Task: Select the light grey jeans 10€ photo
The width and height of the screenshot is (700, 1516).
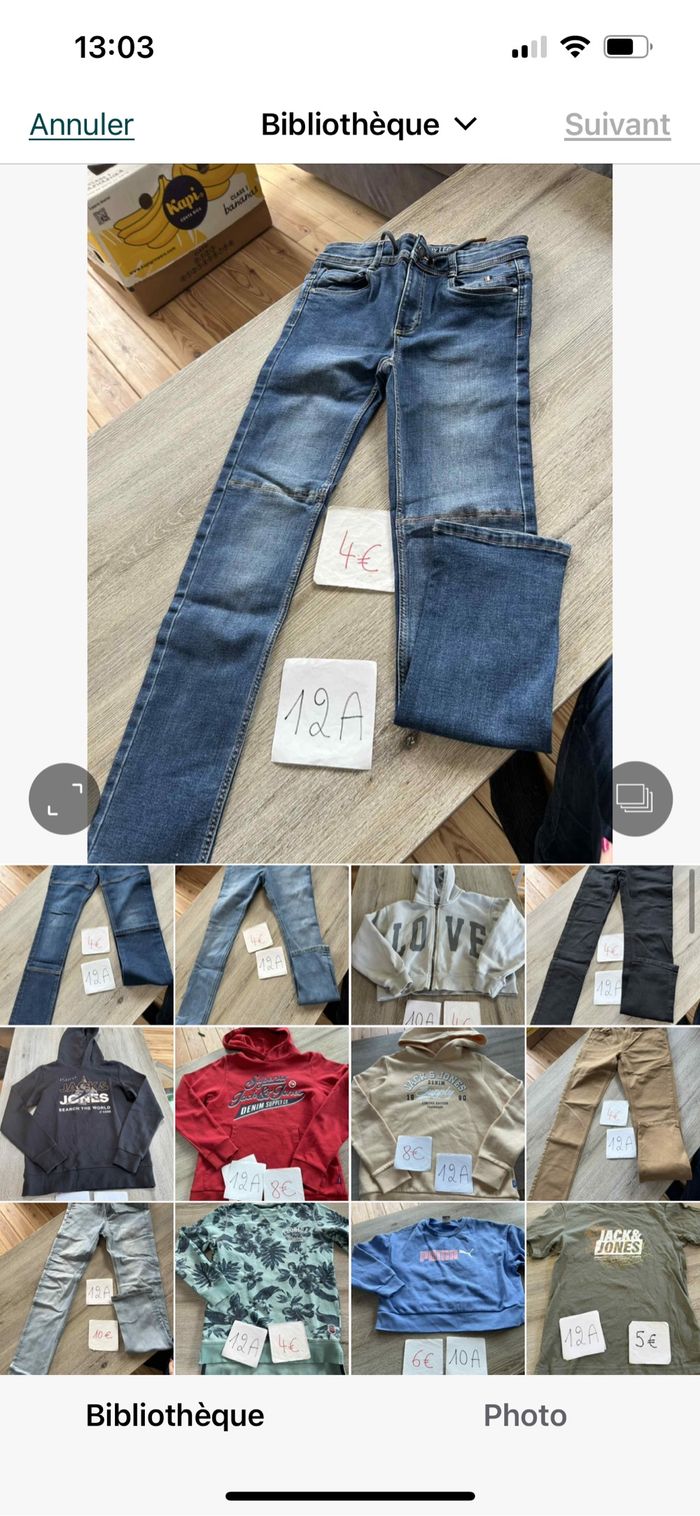Action: point(86,1288)
